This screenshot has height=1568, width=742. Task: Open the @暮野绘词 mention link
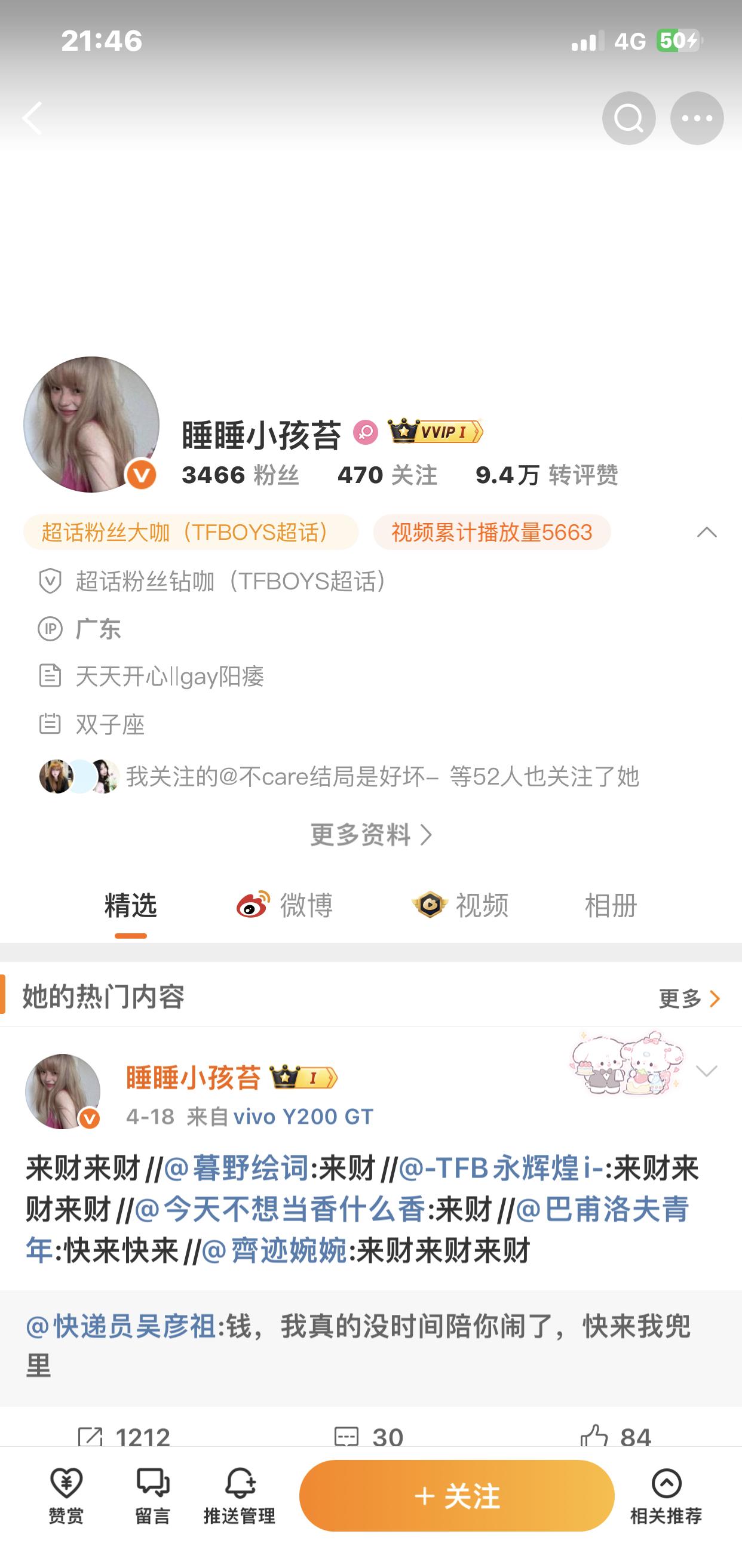tap(237, 1168)
